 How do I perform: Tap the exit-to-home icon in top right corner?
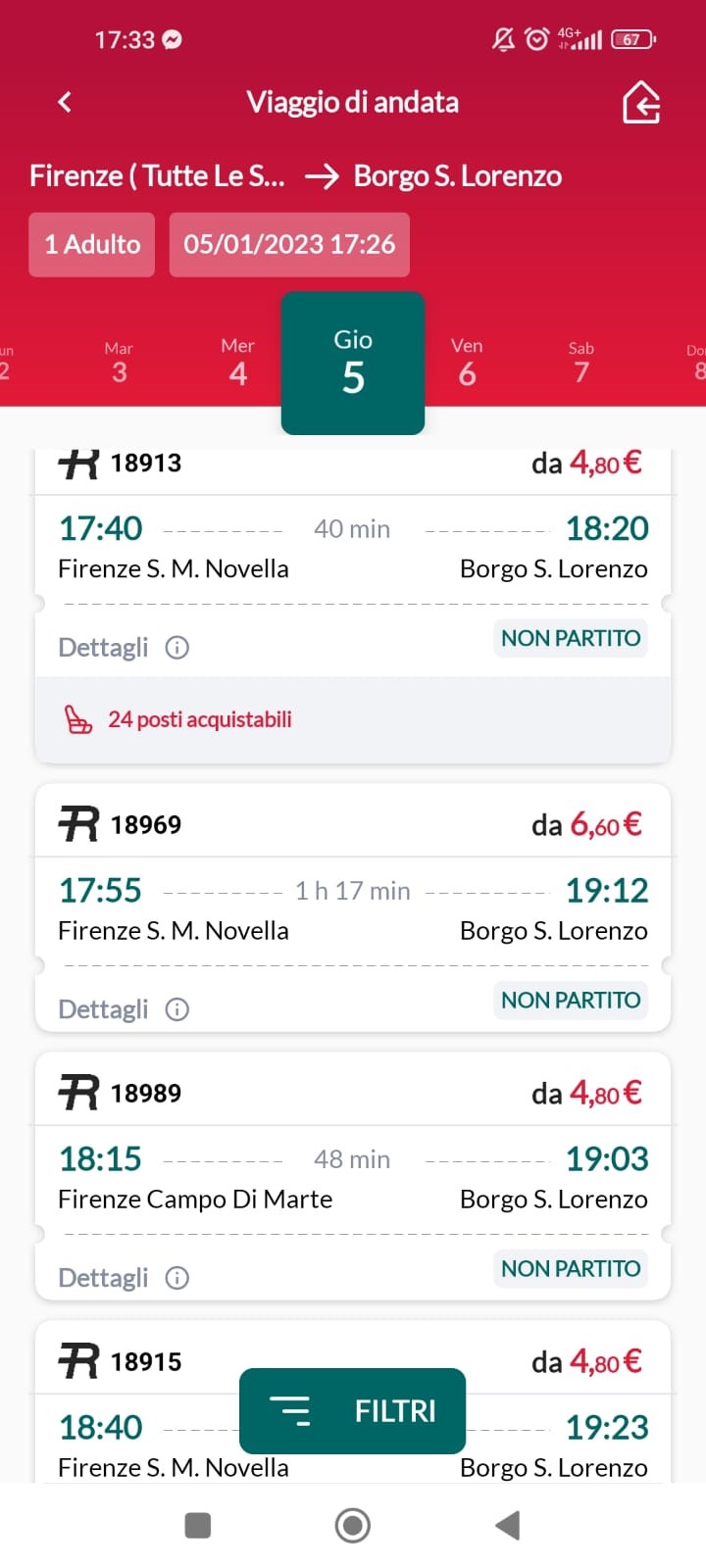pyautogui.click(x=641, y=102)
